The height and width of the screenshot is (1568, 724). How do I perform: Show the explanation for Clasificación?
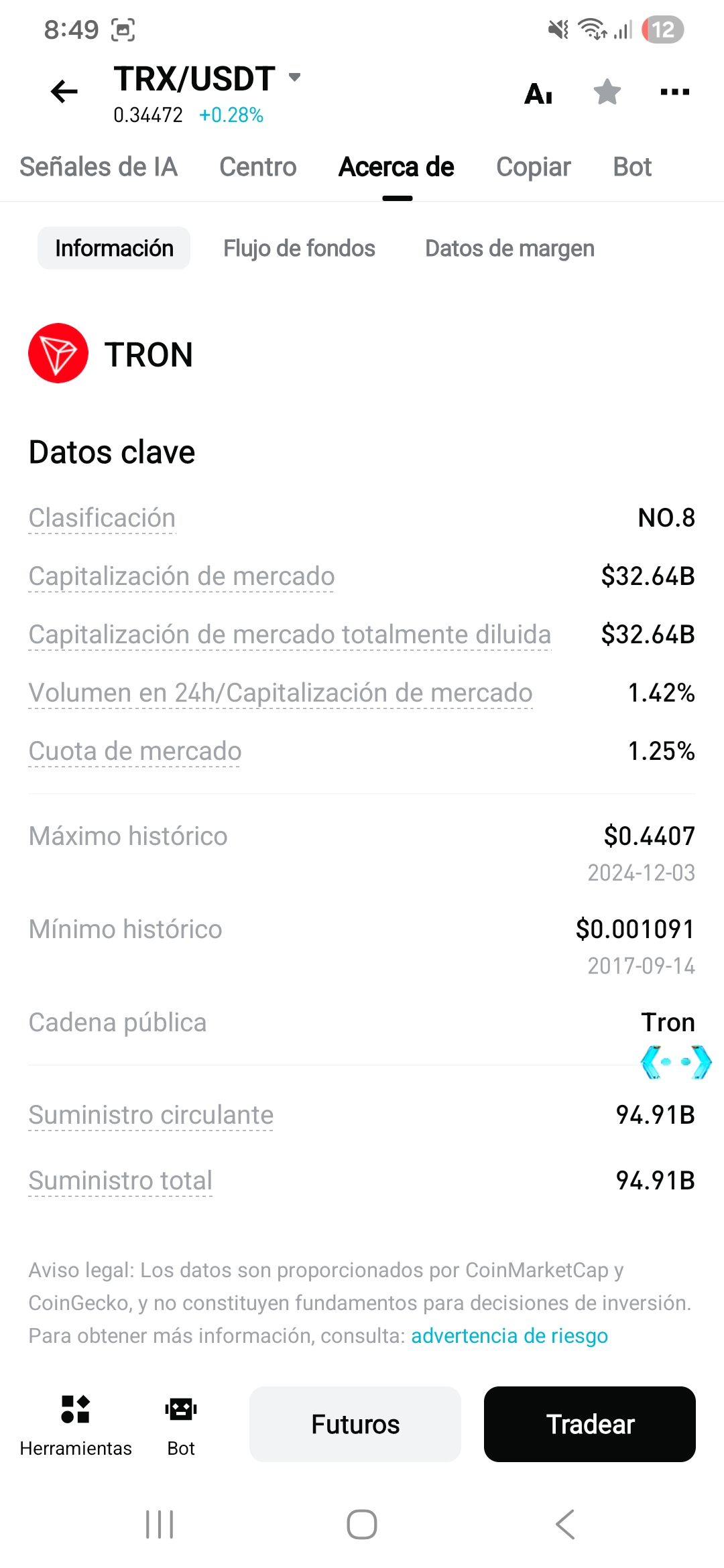click(x=102, y=518)
